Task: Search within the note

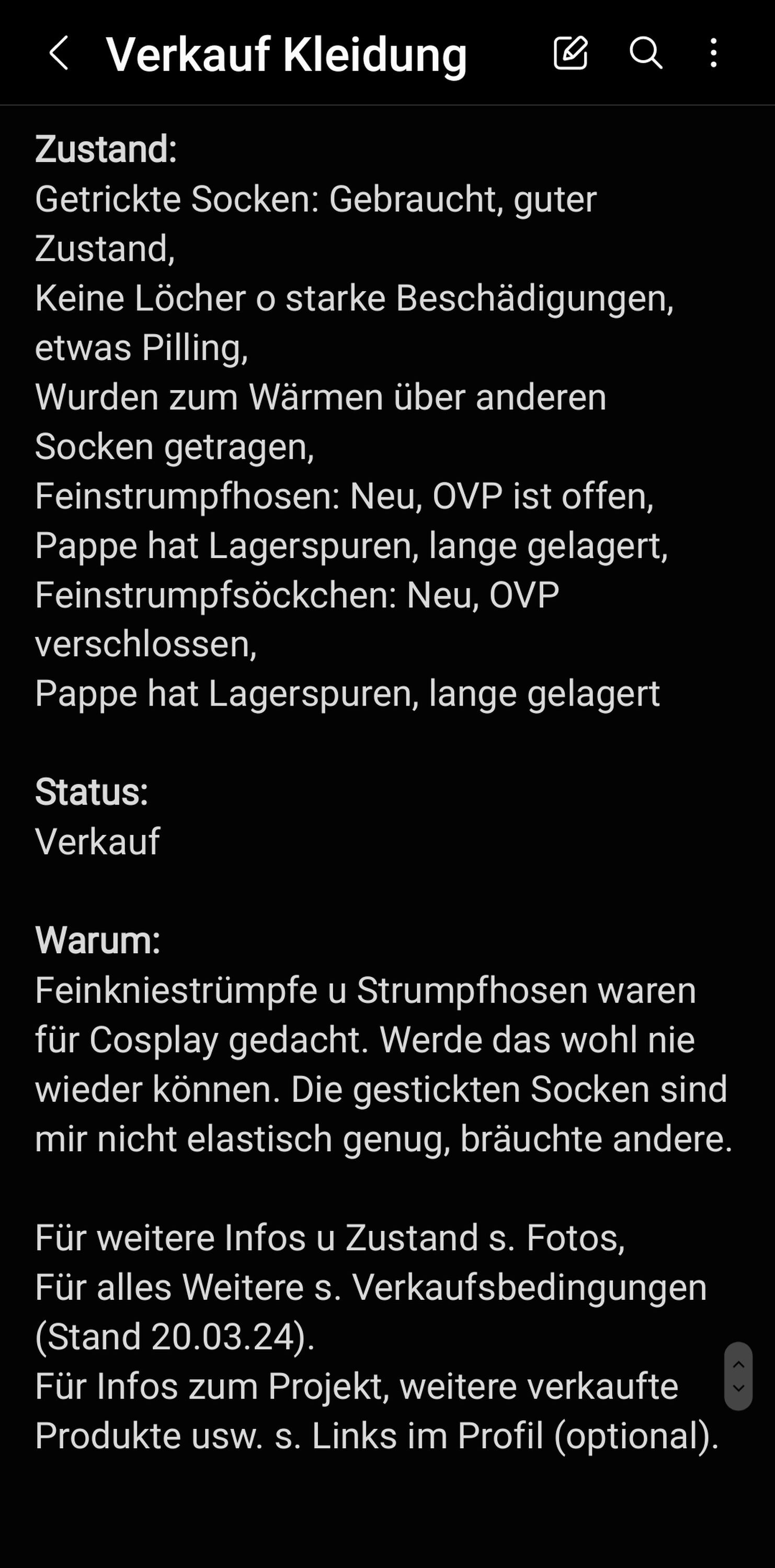Action: click(x=645, y=52)
